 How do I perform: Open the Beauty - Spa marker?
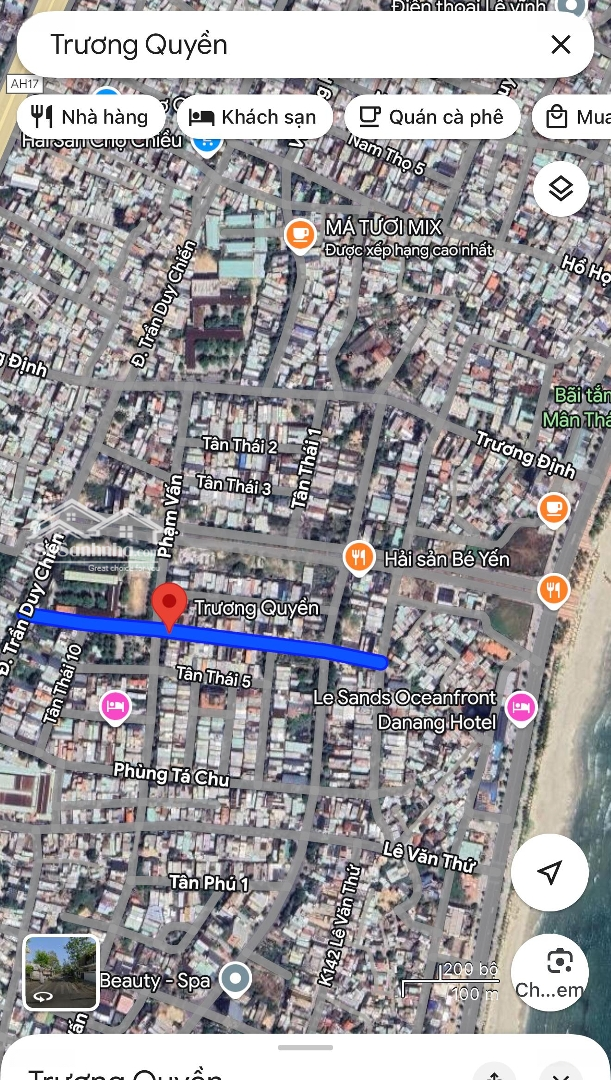tap(235, 979)
